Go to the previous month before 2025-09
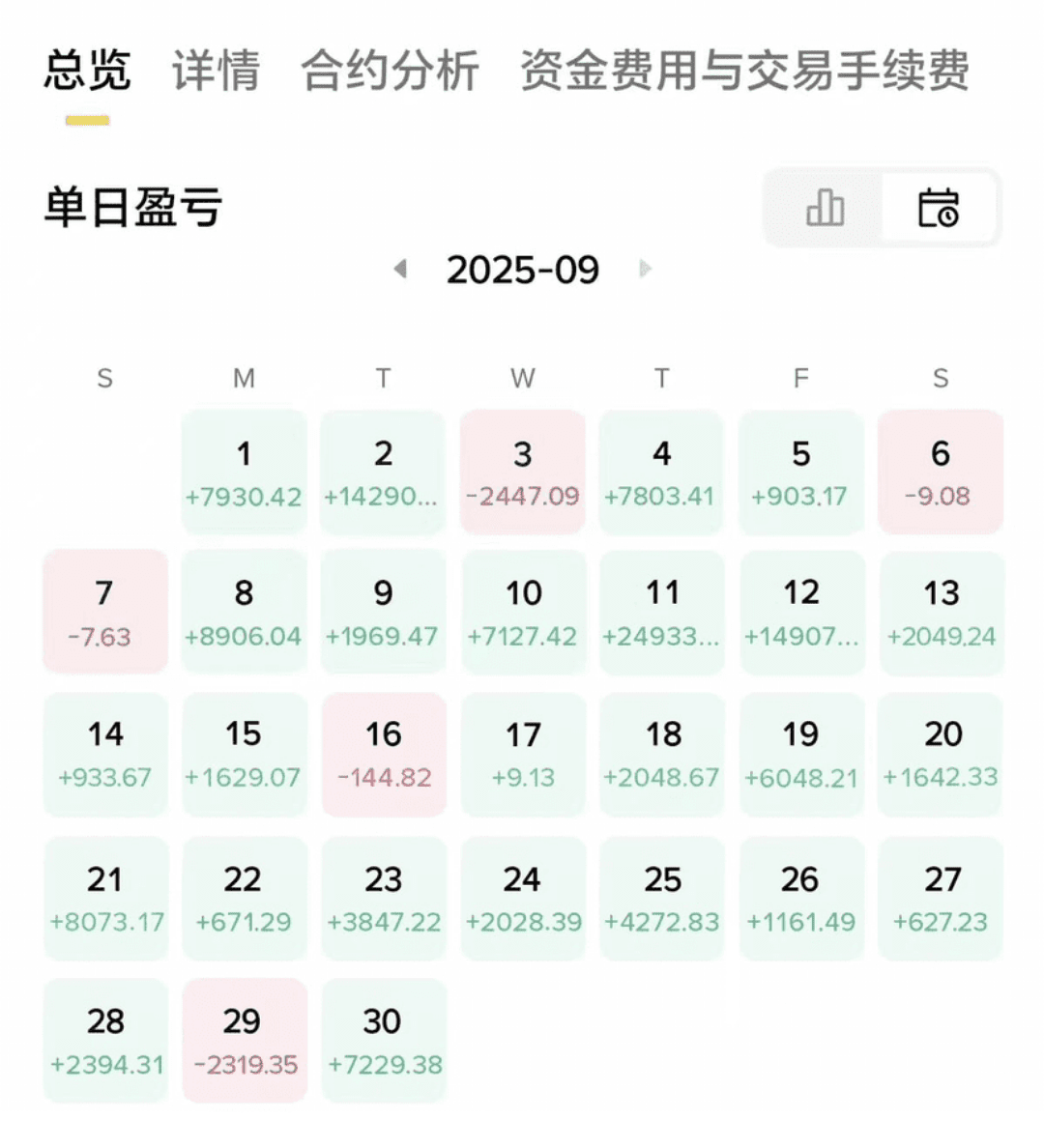1044x1148 pixels. tap(400, 269)
